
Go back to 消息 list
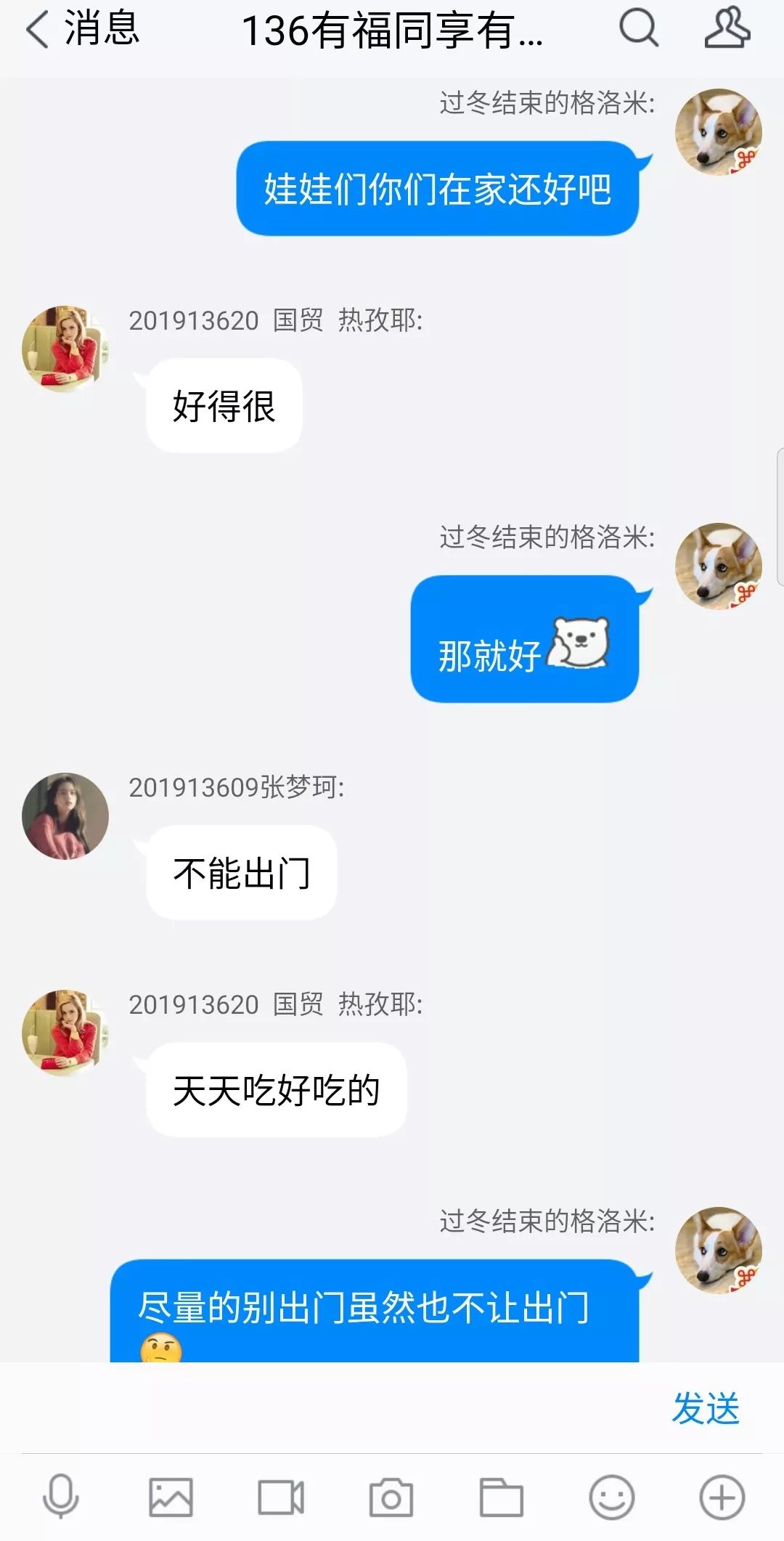pos(81,29)
